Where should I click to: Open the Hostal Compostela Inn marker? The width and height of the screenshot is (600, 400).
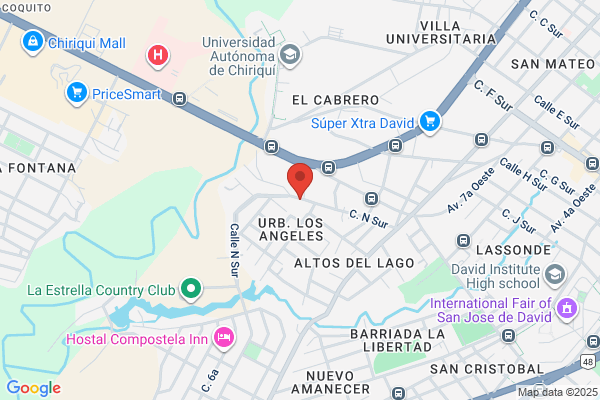pyautogui.click(x=224, y=338)
